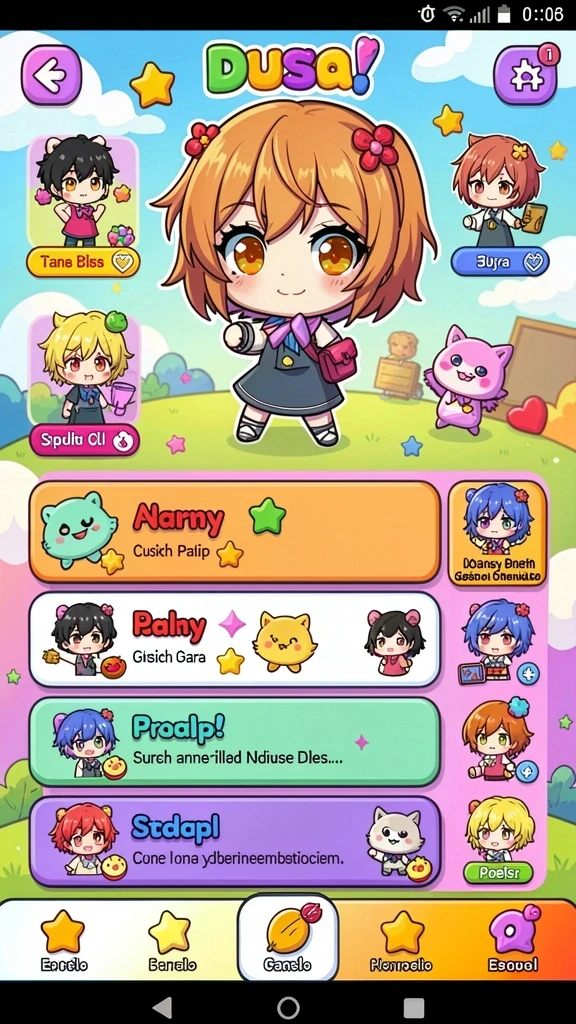
Task: Choose the Bujra character button
Action: (x=500, y=263)
